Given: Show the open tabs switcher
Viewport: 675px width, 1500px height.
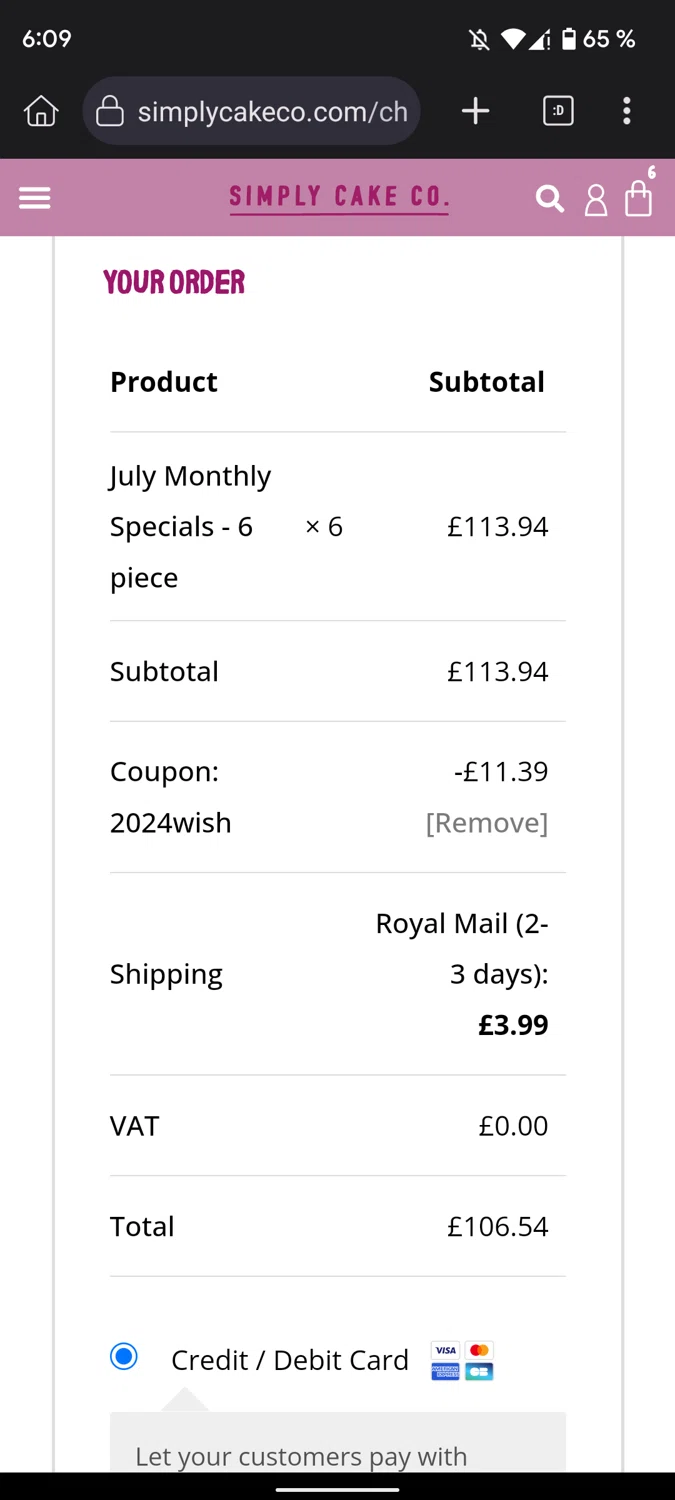Looking at the screenshot, I should tap(558, 111).
